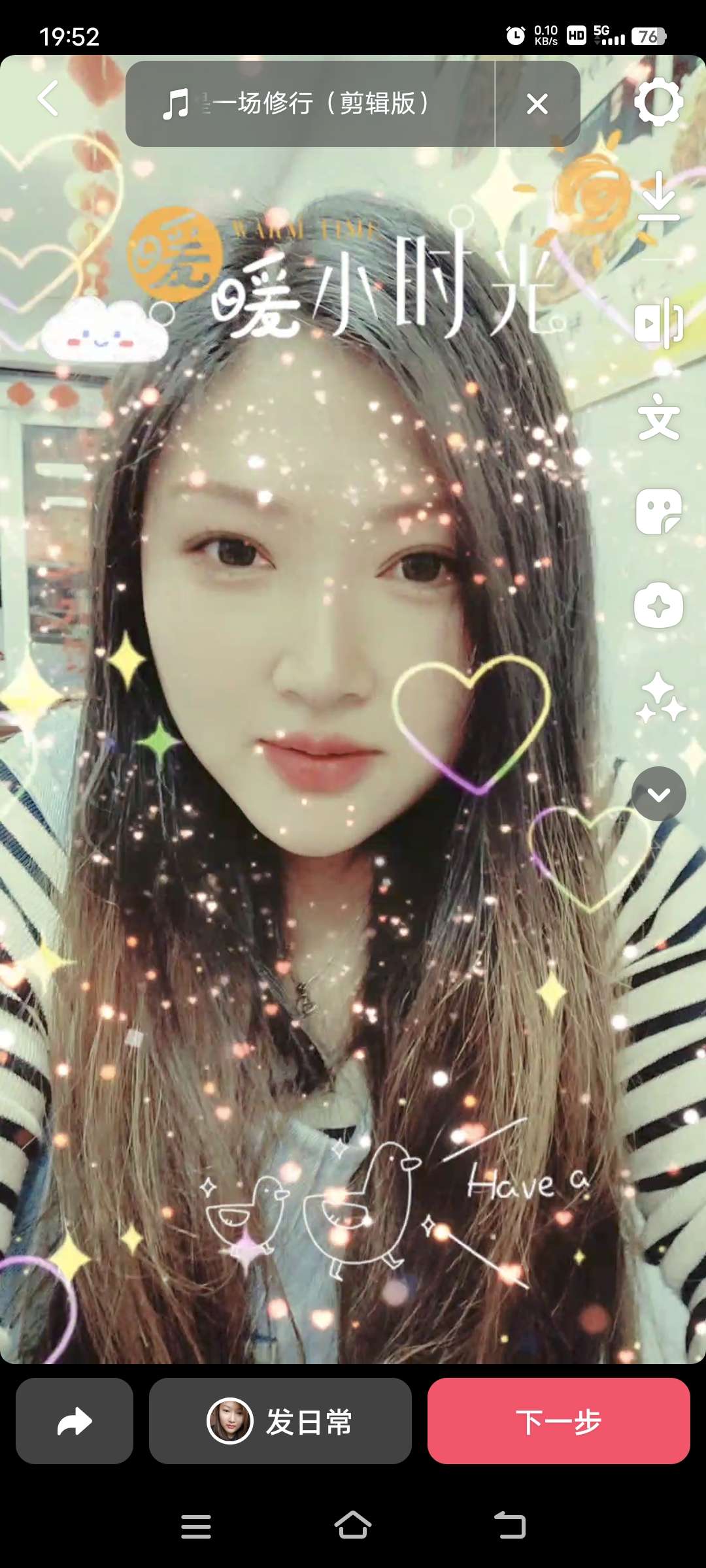Remove the selected music track

point(537,104)
